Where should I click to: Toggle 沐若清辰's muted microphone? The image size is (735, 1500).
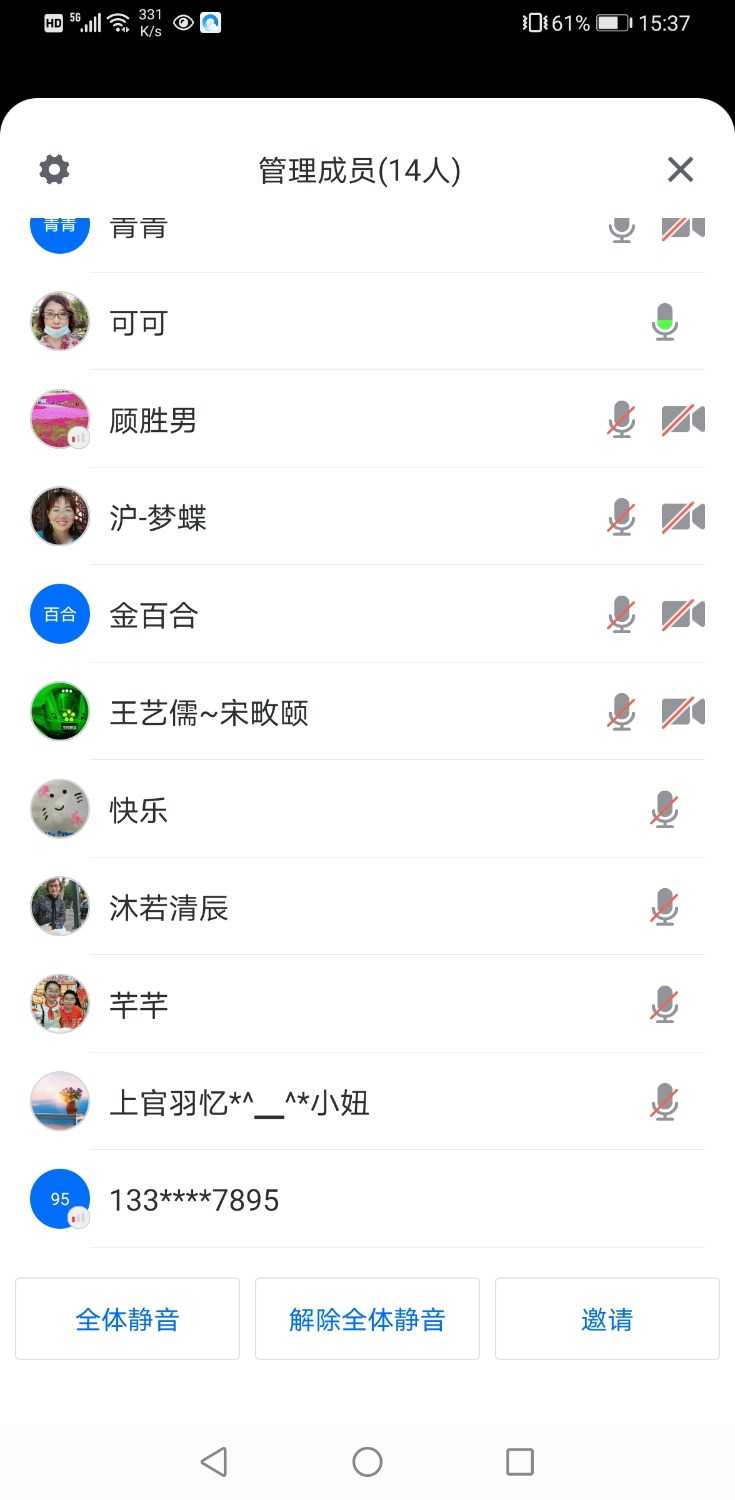coord(664,907)
